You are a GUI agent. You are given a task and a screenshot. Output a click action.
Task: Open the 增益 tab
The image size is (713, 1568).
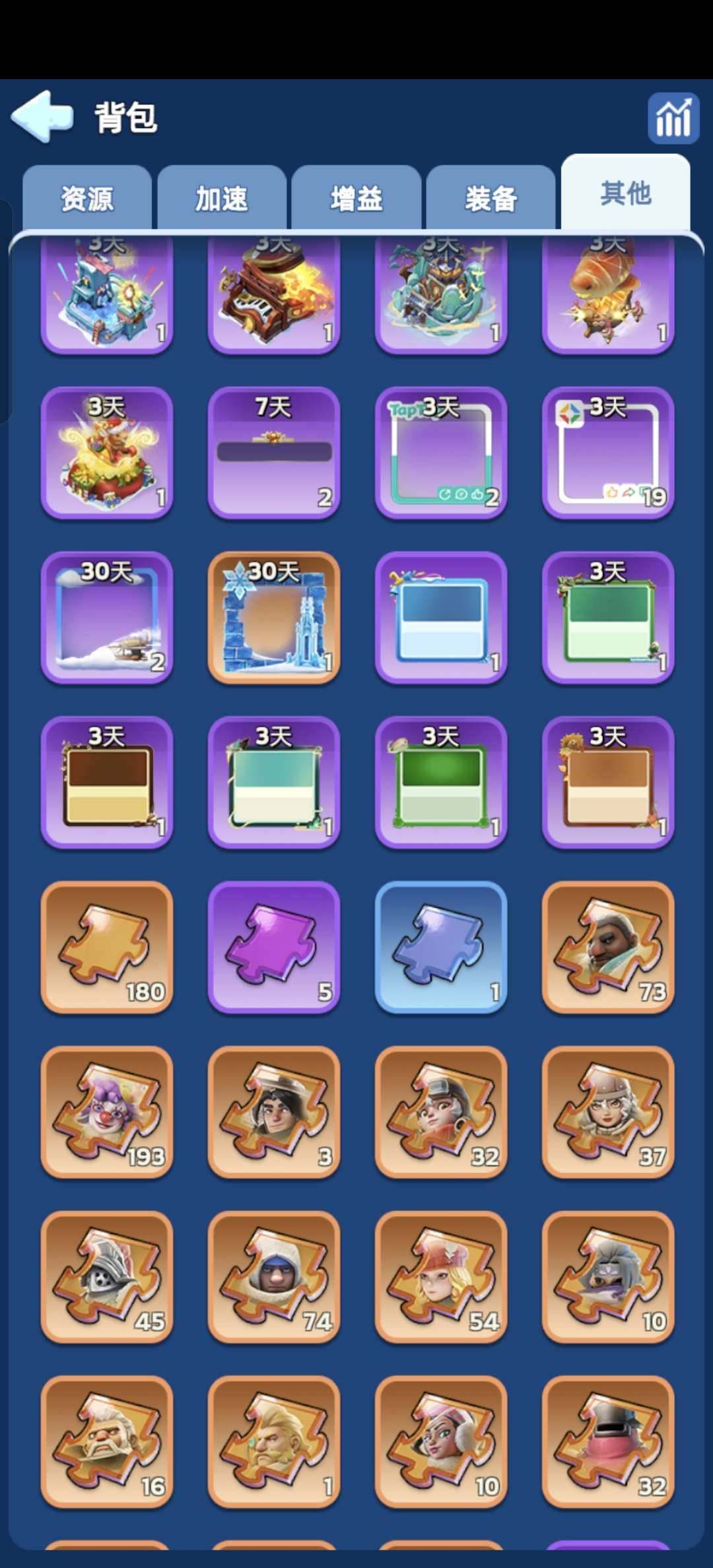pos(356,199)
